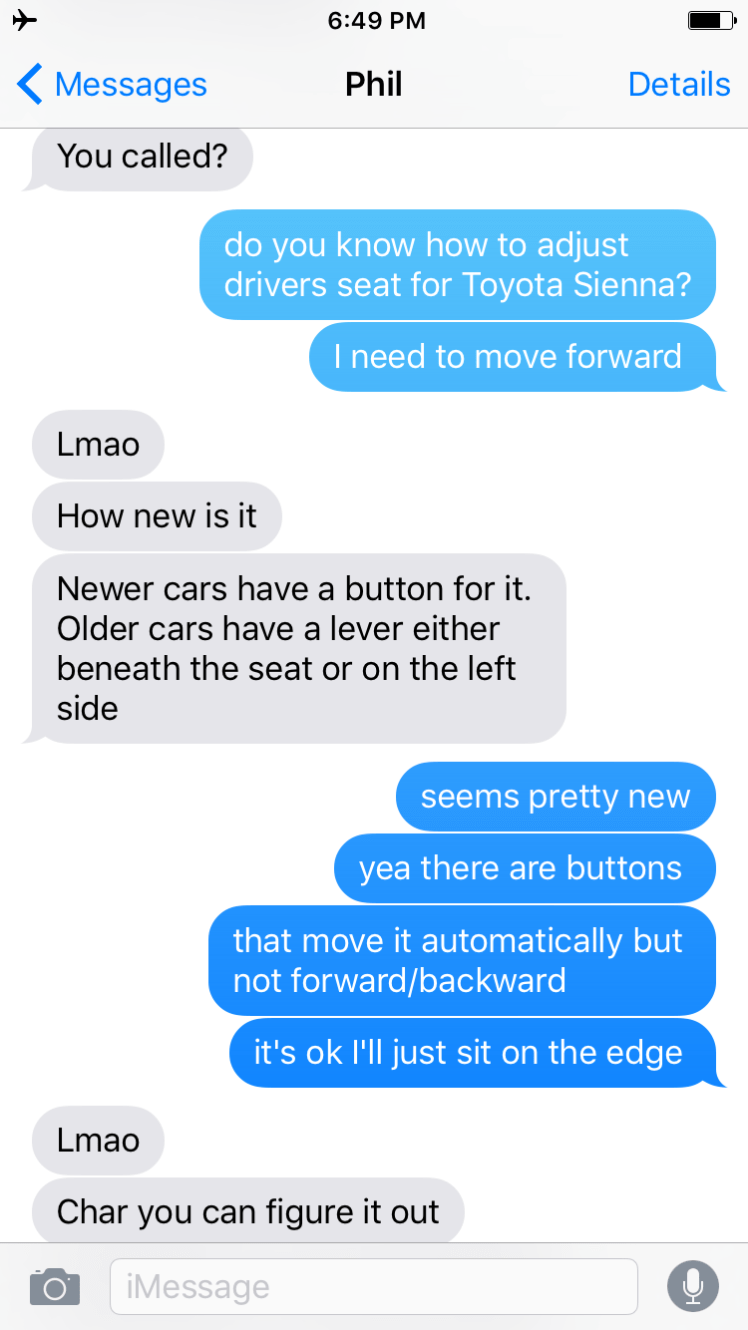Go back to Messages list

click(110, 85)
